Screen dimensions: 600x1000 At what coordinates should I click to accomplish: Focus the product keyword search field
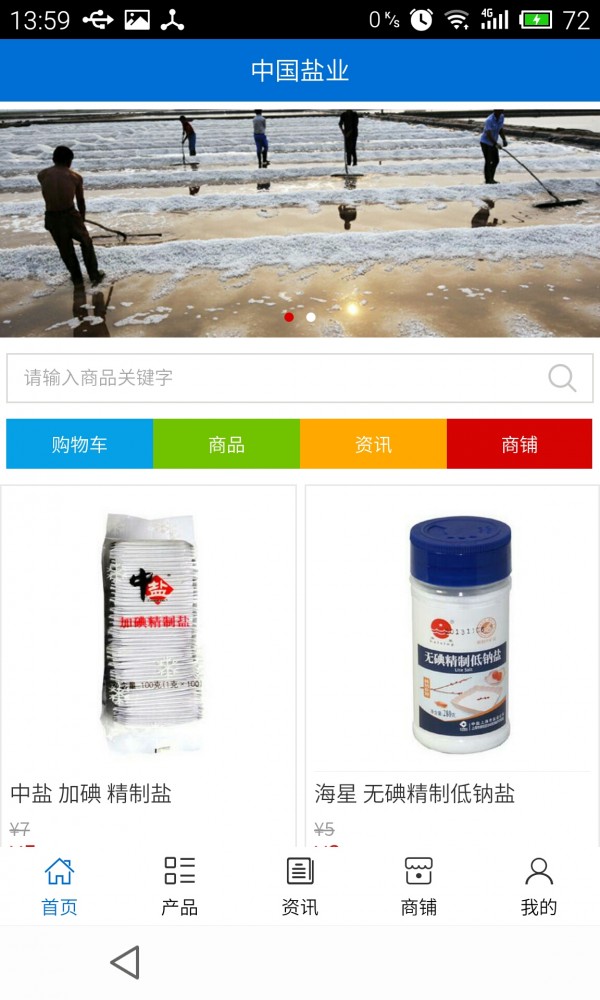[x=280, y=378]
